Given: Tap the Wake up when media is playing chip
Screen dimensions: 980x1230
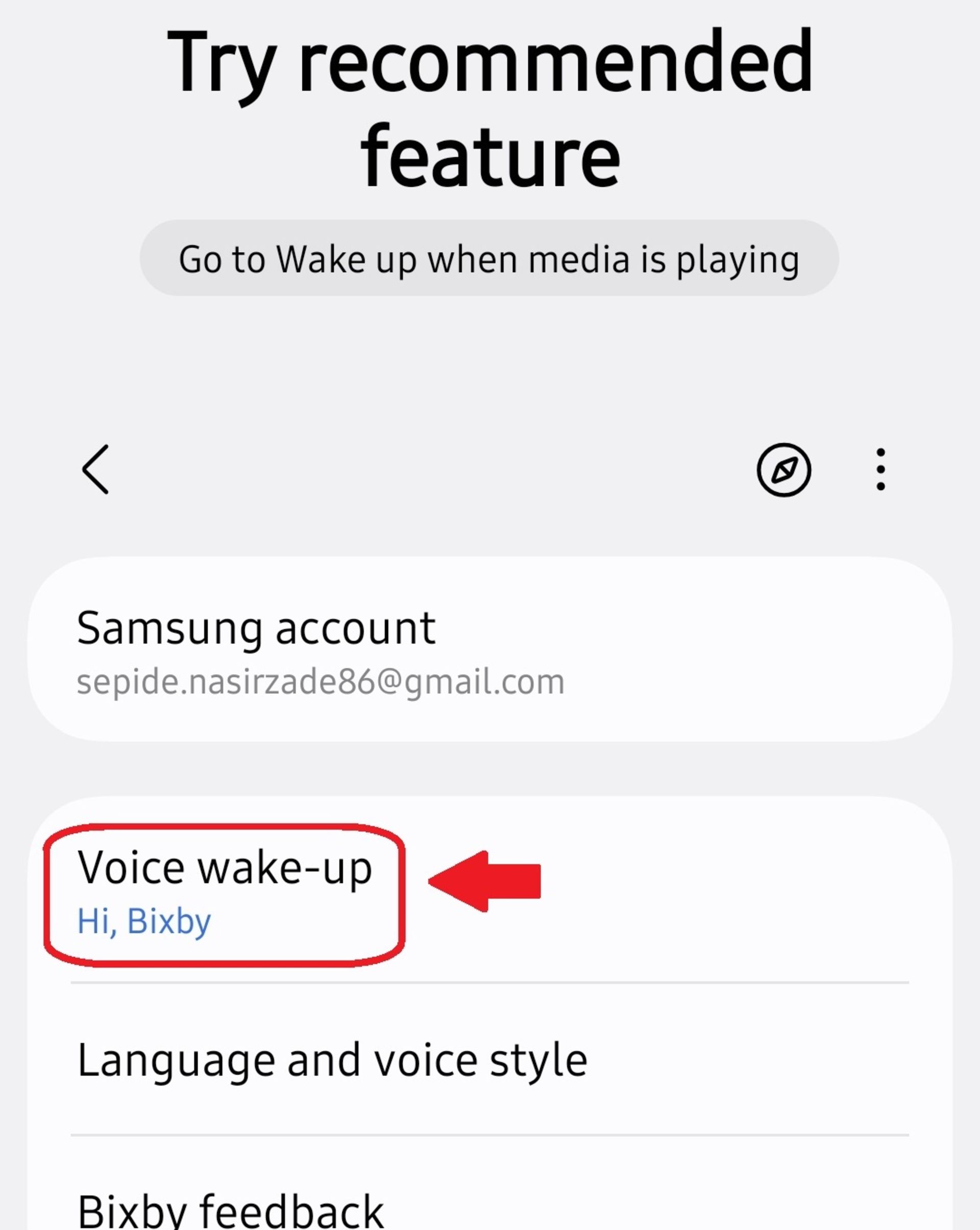Looking at the screenshot, I should 489,258.
